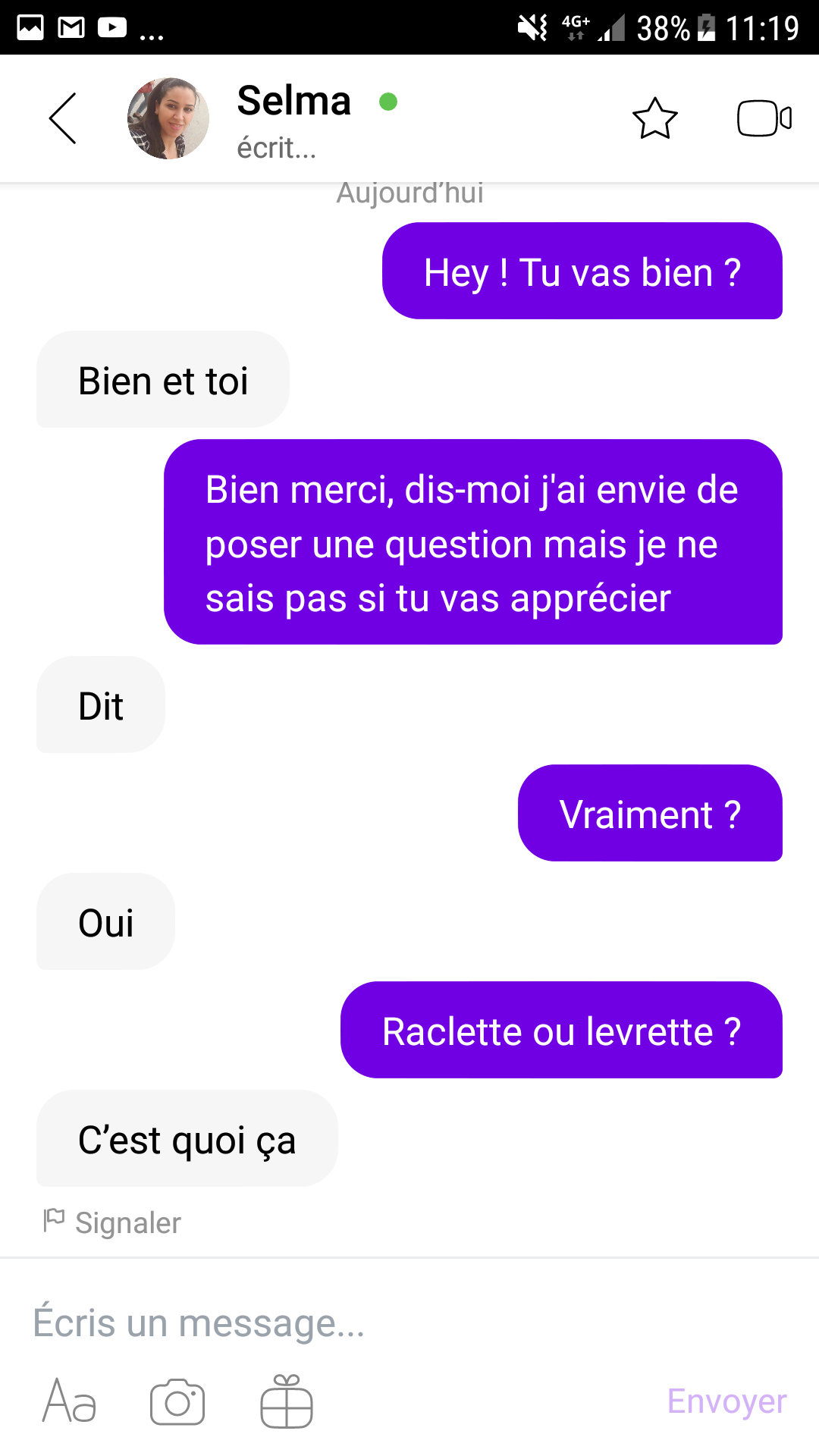Viewport: 819px width, 1456px height.
Task: Open the camera to send a photo
Action: point(177,1401)
